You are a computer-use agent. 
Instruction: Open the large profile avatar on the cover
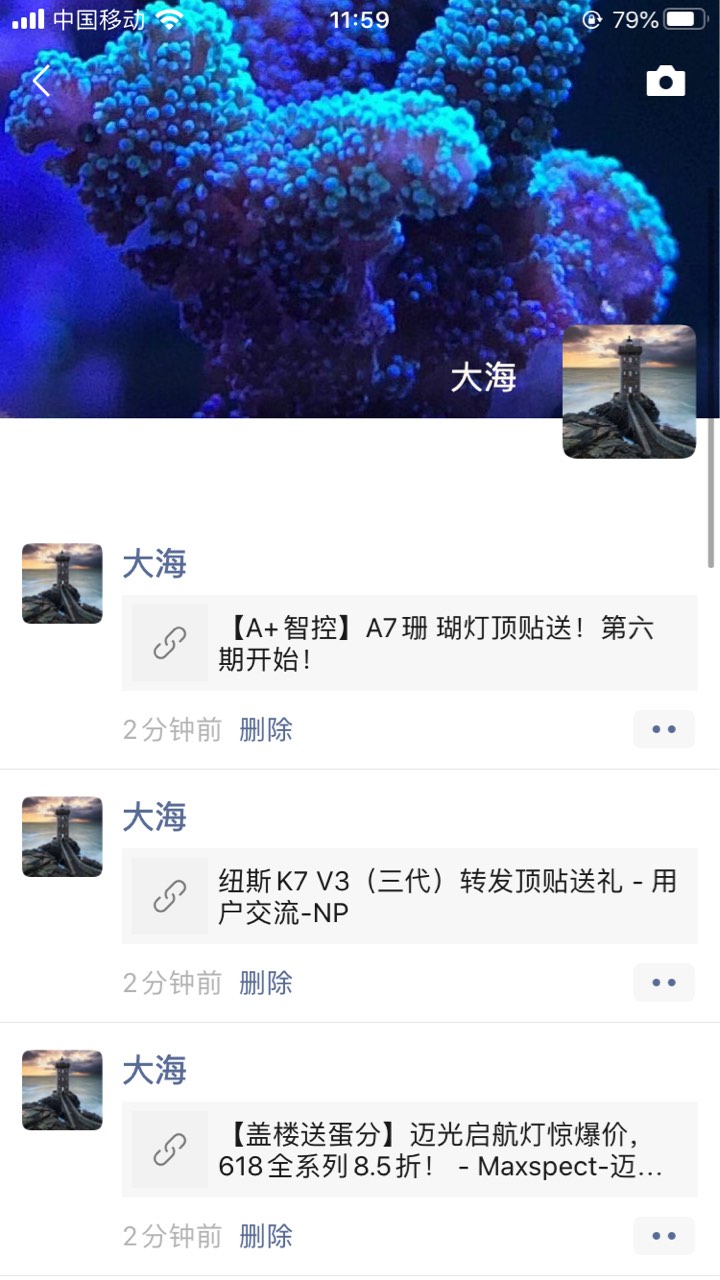[629, 392]
